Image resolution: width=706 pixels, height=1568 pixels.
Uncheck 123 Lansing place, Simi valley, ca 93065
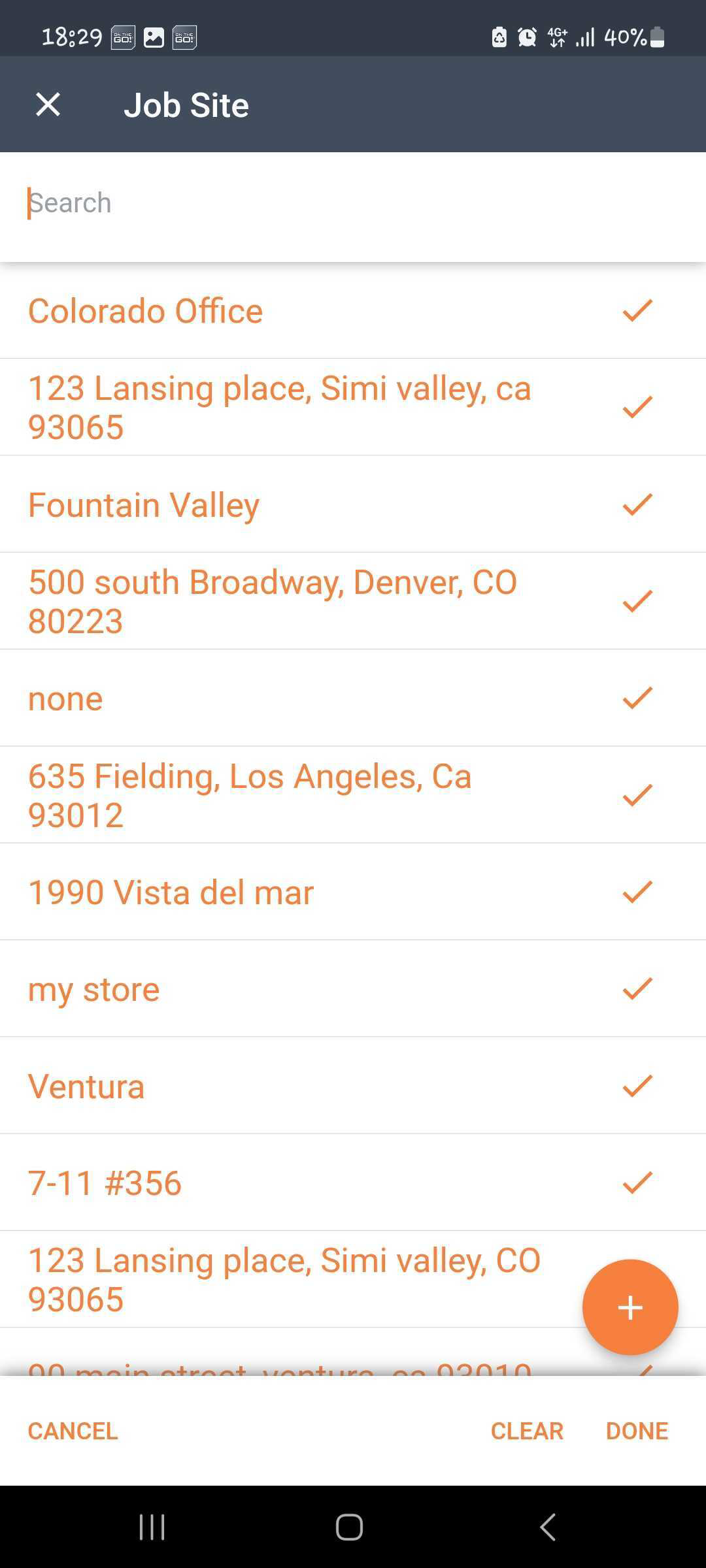pyautogui.click(x=353, y=407)
